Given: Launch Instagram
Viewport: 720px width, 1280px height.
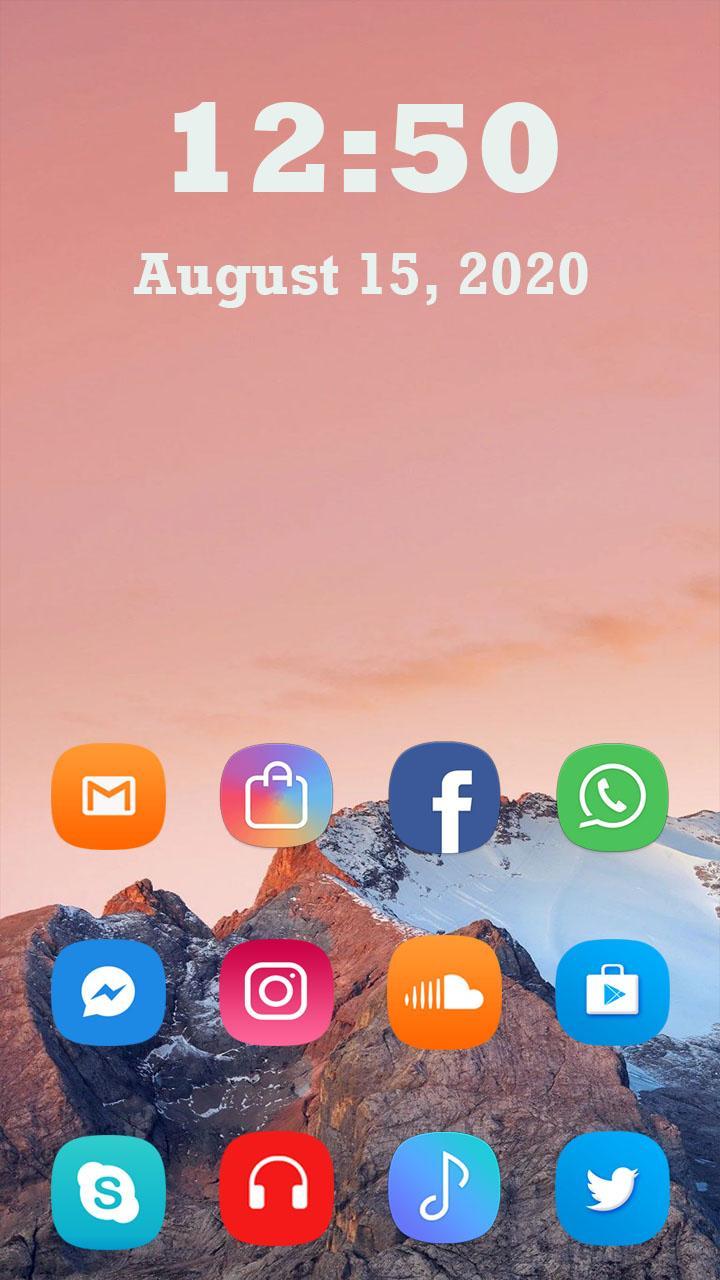Looking at the screenshot, I should point(276,993).
